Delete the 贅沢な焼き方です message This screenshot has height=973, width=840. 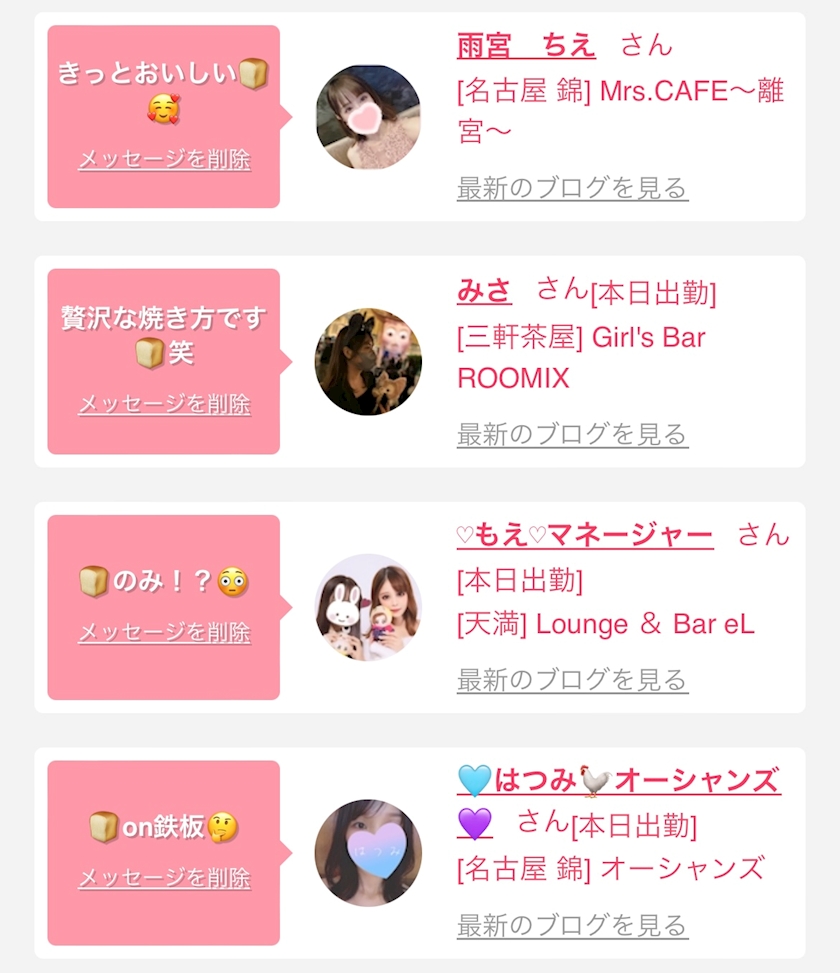(164, 404)
